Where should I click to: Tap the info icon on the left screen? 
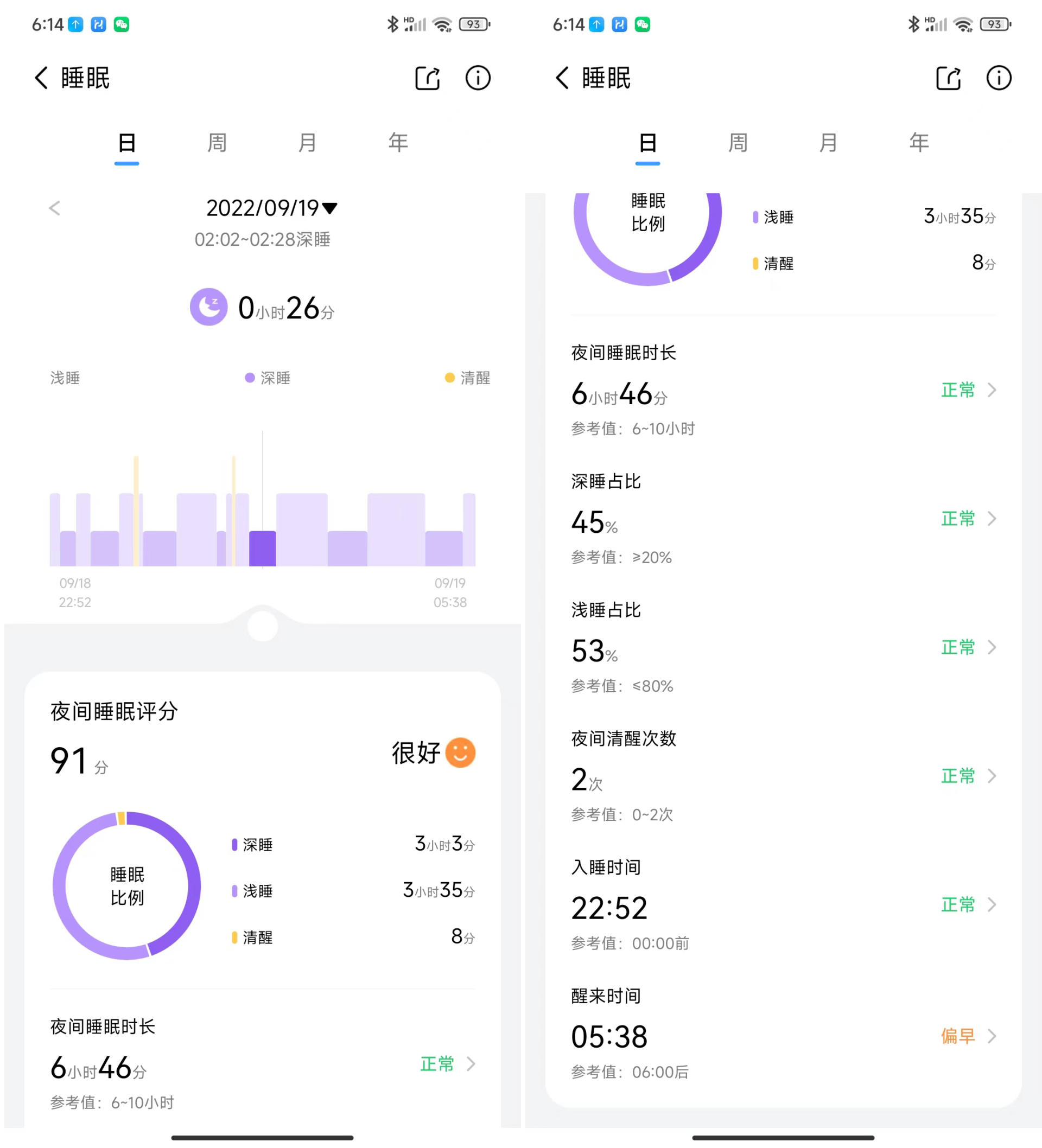point(478,79)
